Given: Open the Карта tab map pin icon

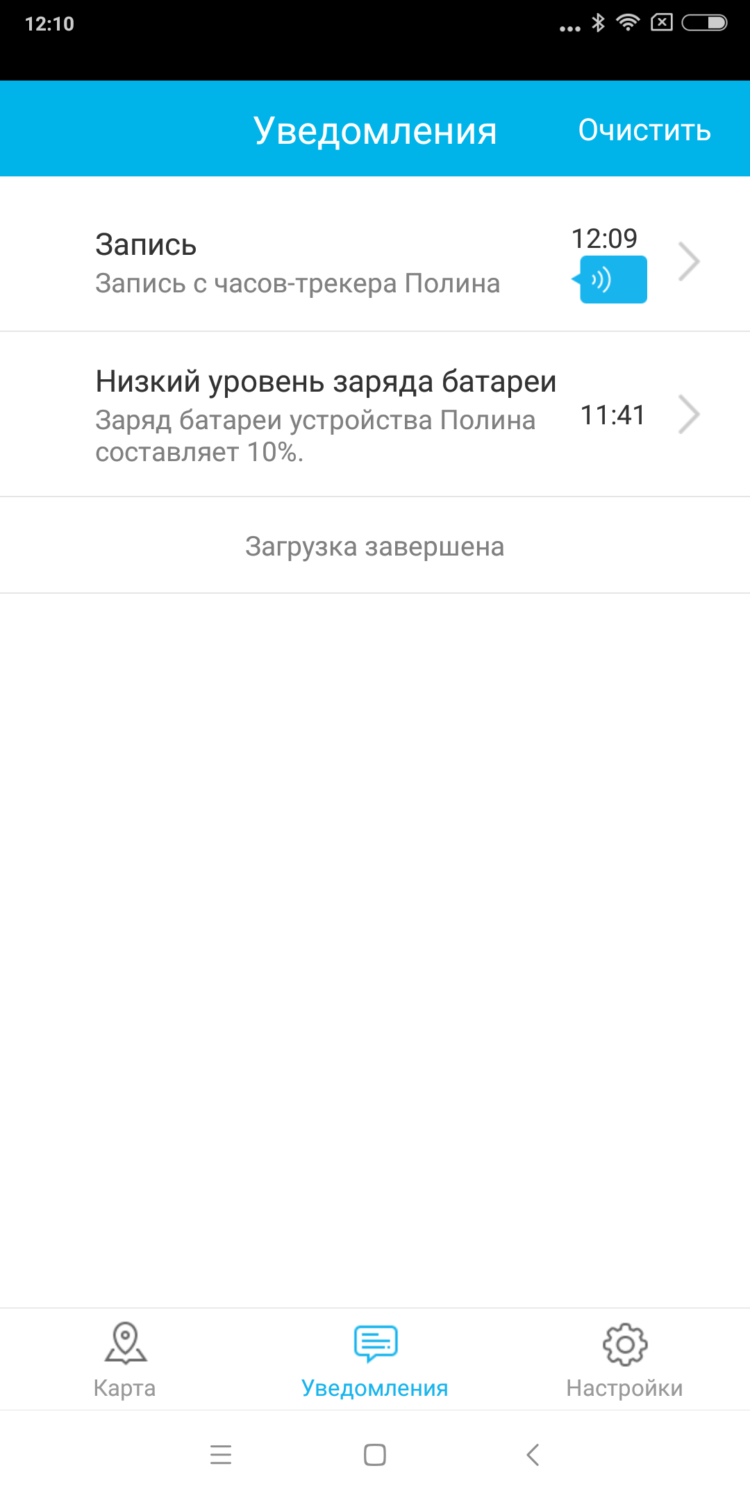Looking at the screenshot, I should (124, 1345).
